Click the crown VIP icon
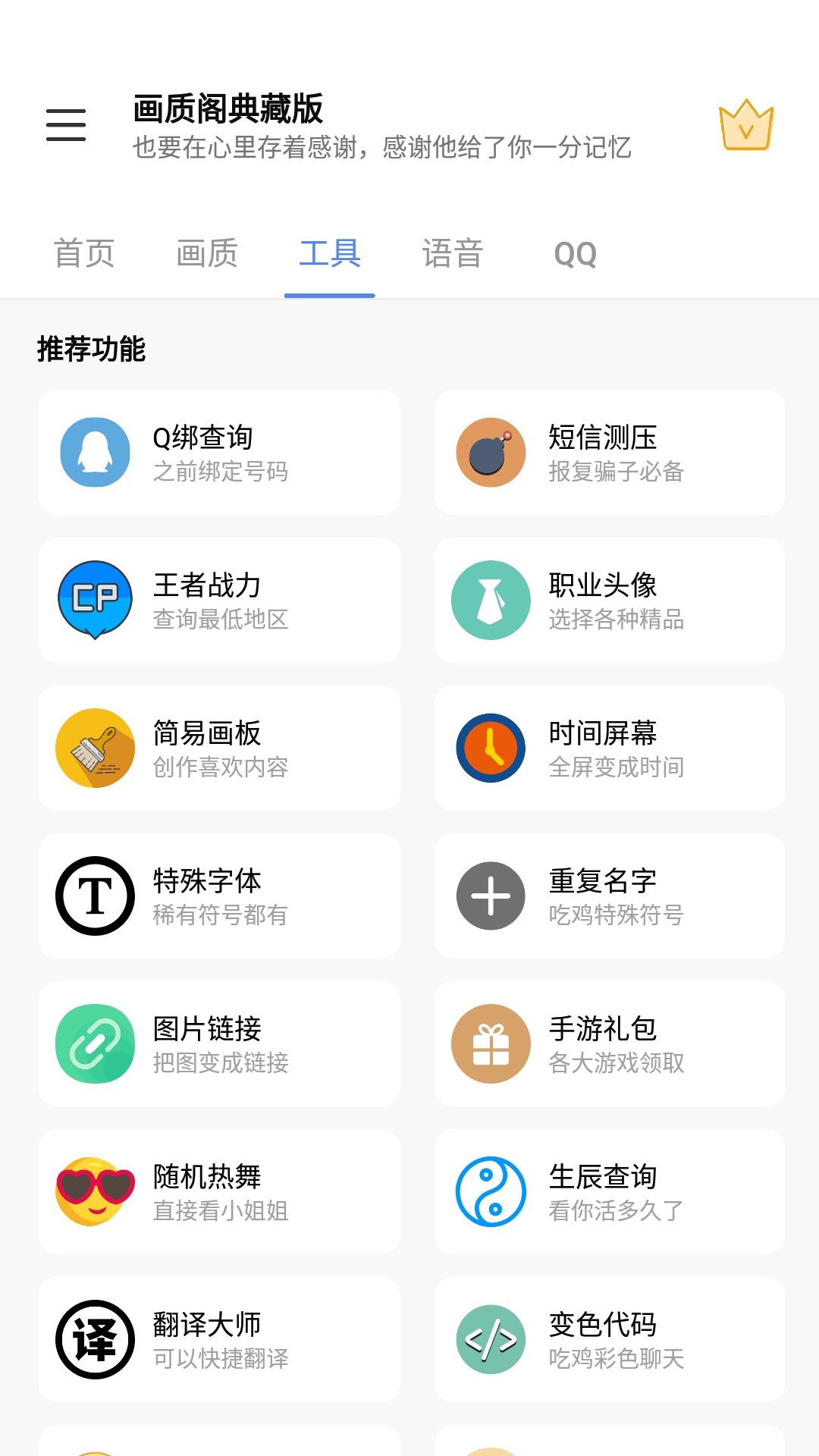The height and width of the screenshot is (1456, 819). click(x=747, y=127)
